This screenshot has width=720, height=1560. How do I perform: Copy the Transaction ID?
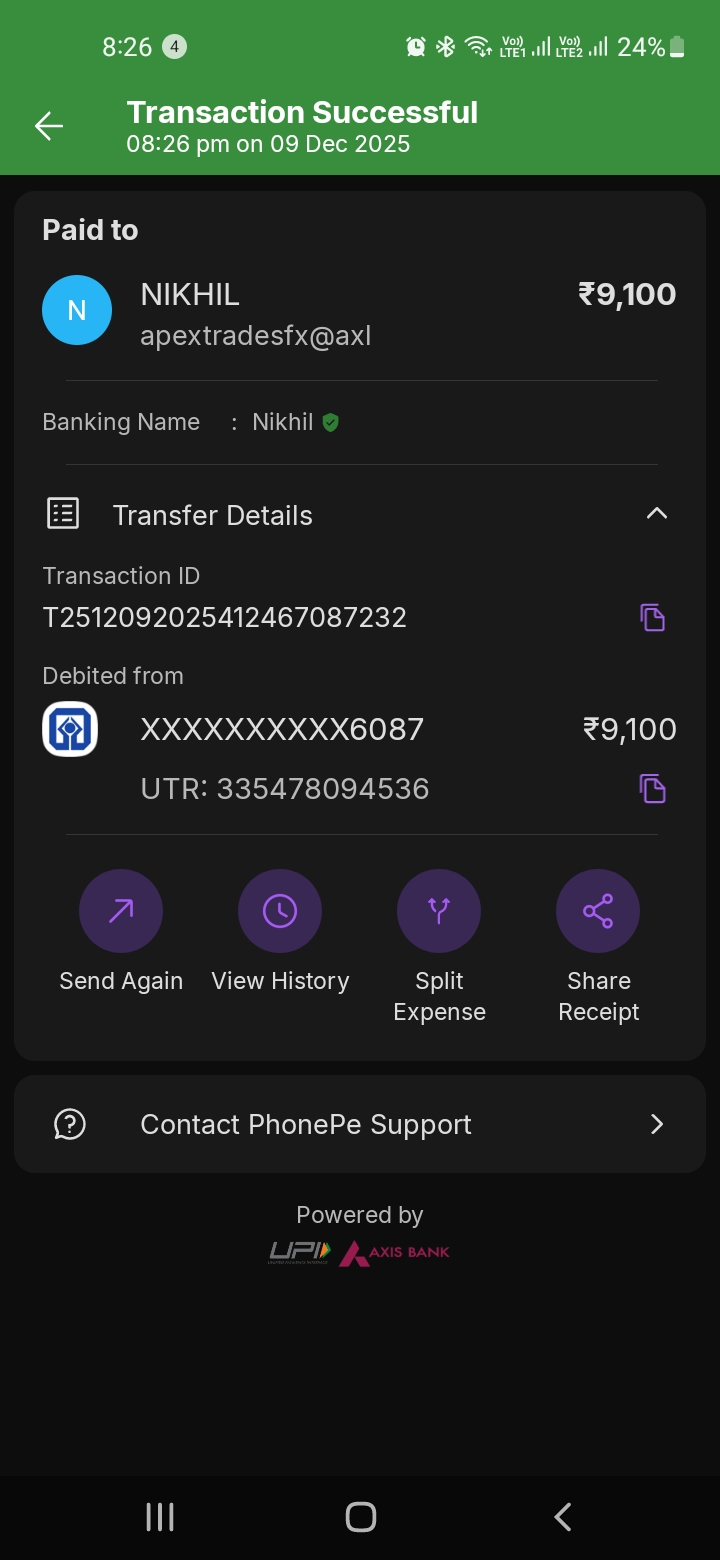click(x=653, y=617)
